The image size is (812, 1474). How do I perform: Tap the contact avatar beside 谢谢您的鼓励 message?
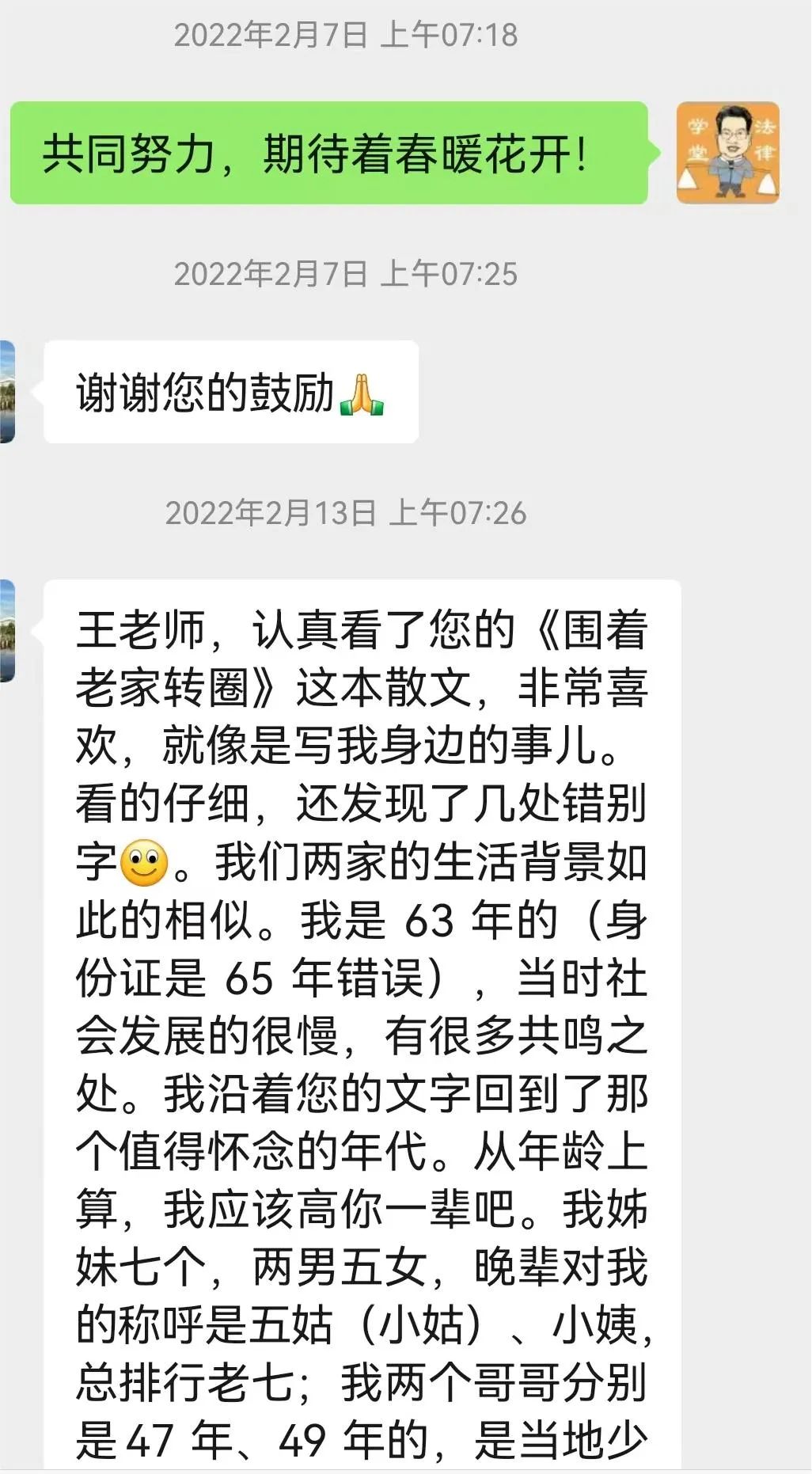7,392
